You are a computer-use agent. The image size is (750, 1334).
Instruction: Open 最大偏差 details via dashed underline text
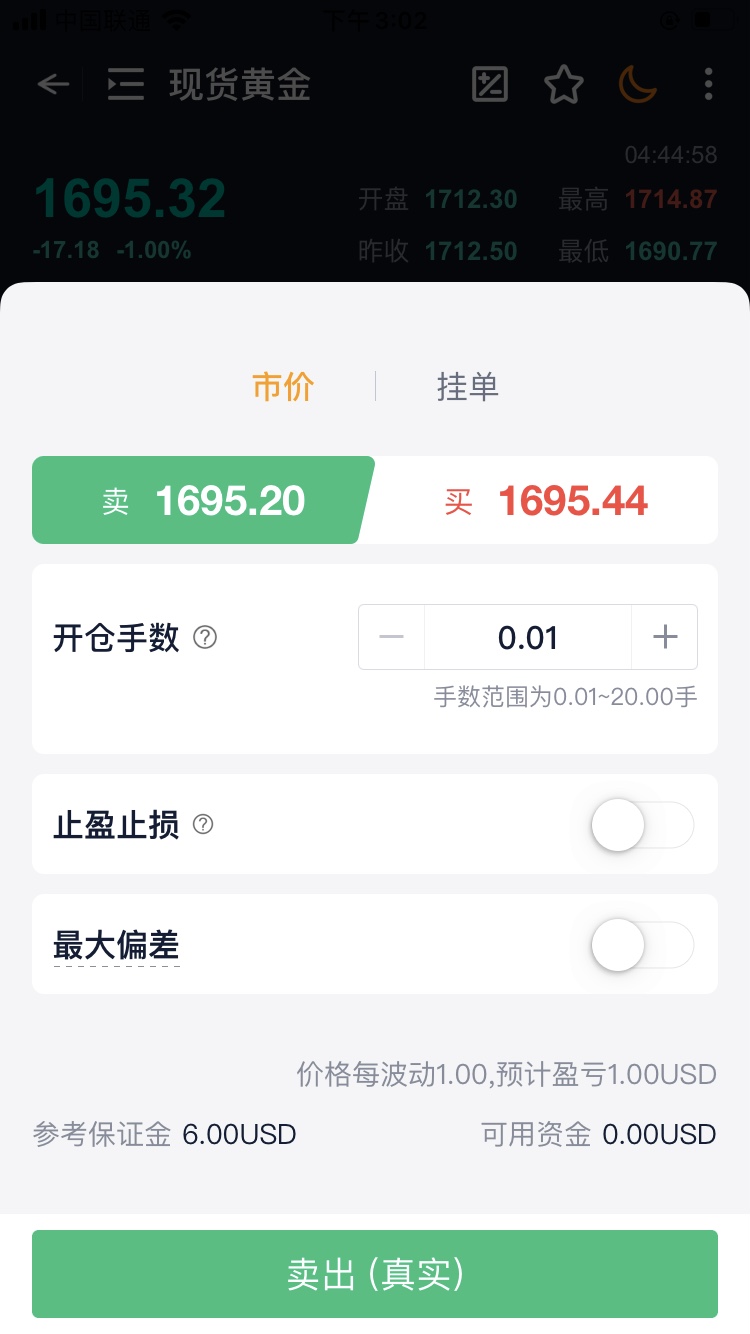pos(115,944)
